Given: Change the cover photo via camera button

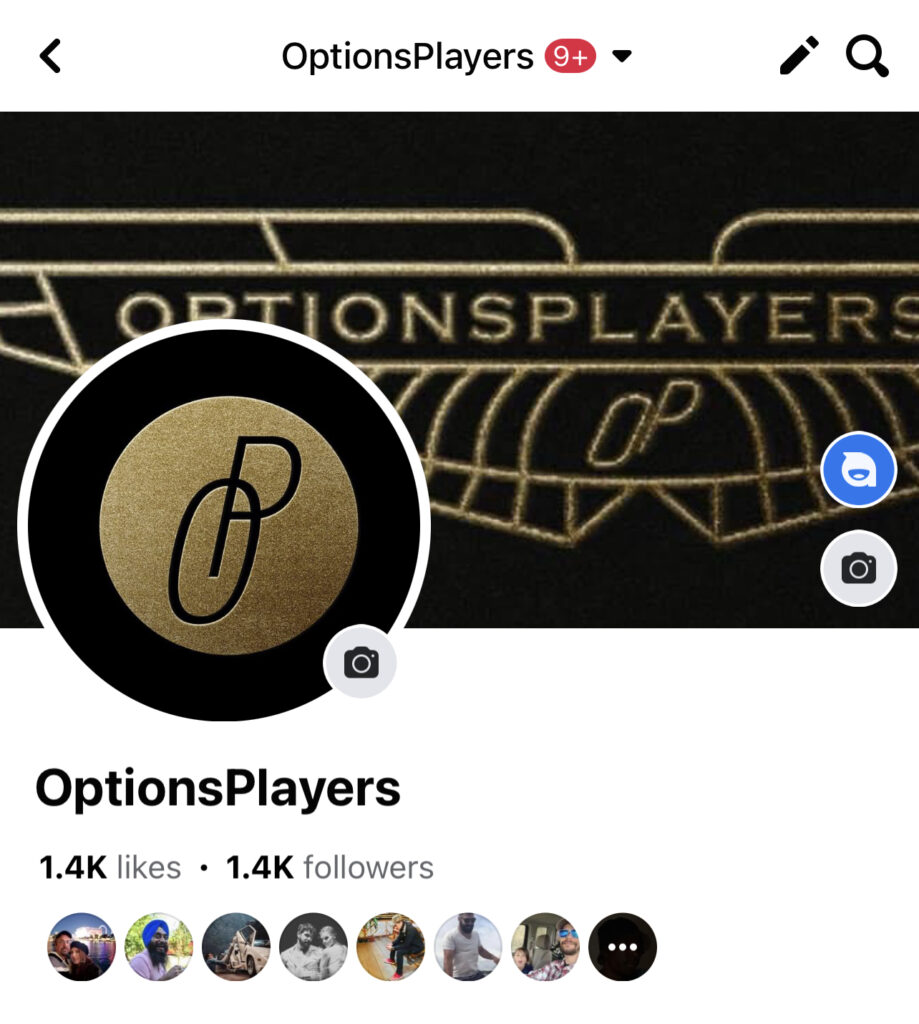Looking at the screenshot, I should (858, 568).
